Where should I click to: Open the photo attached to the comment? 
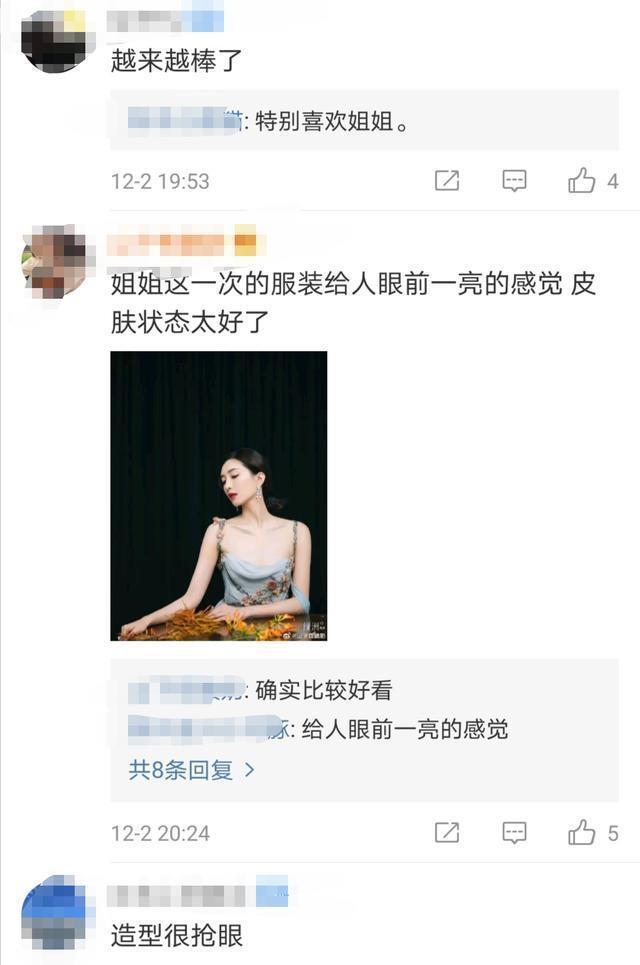(218, 496)
